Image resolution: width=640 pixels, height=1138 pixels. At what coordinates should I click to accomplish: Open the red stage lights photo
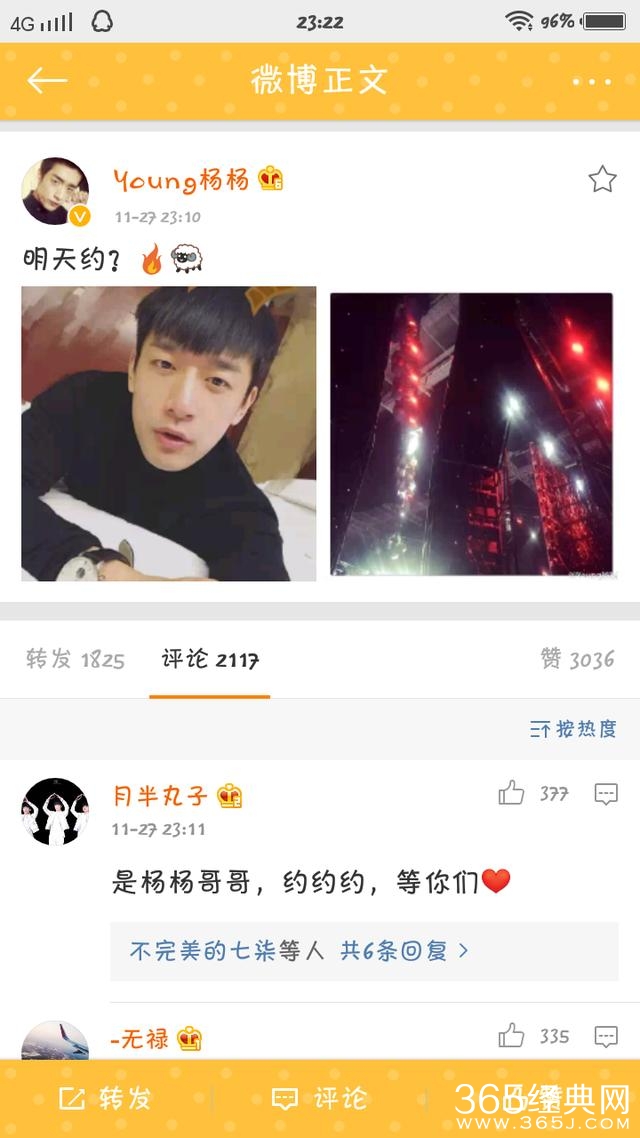click(472, 434)
